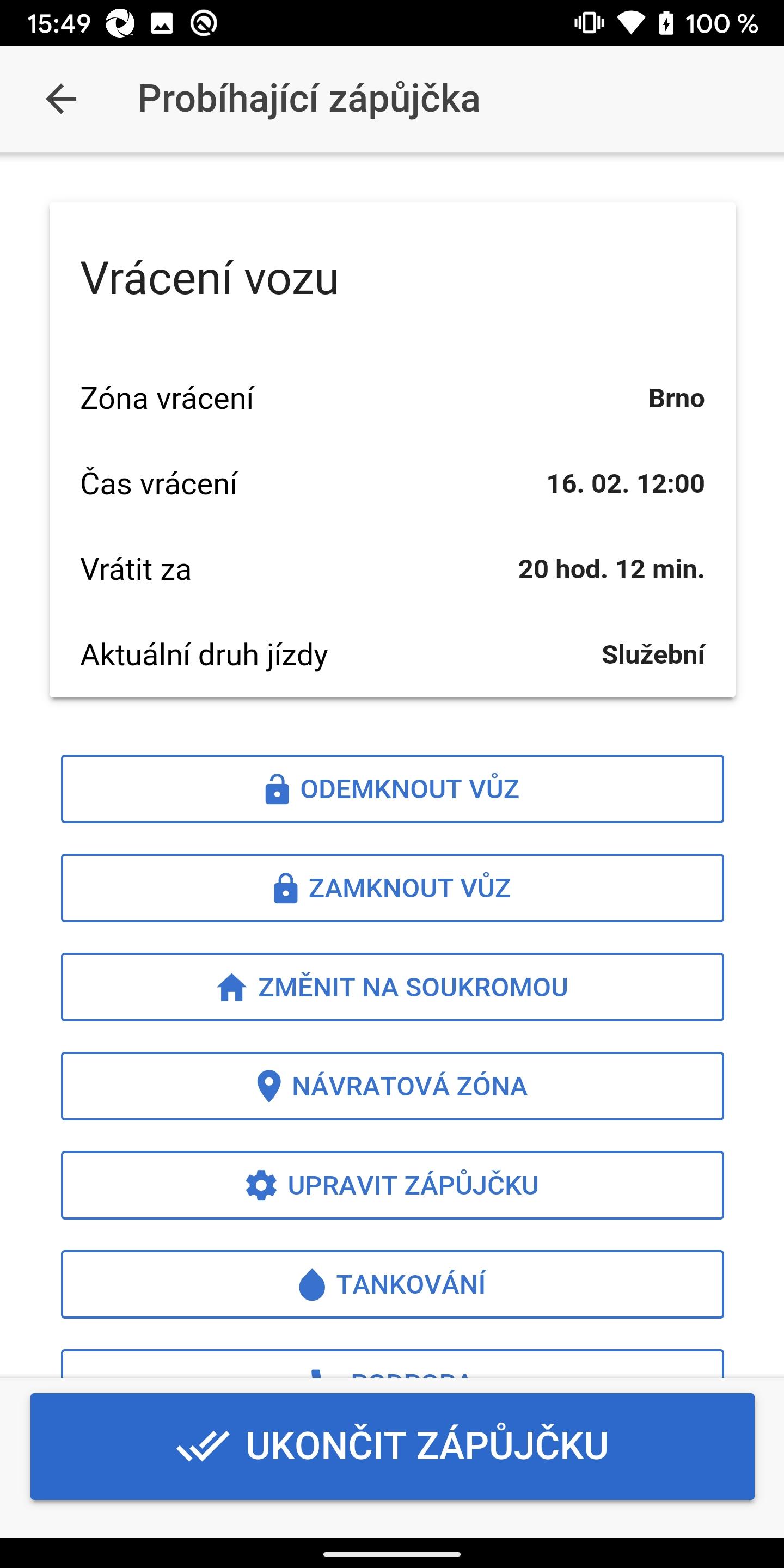Lock the car with Zamknout vůz
This screenshot has width=784, height=1568.
coord(392,888)
